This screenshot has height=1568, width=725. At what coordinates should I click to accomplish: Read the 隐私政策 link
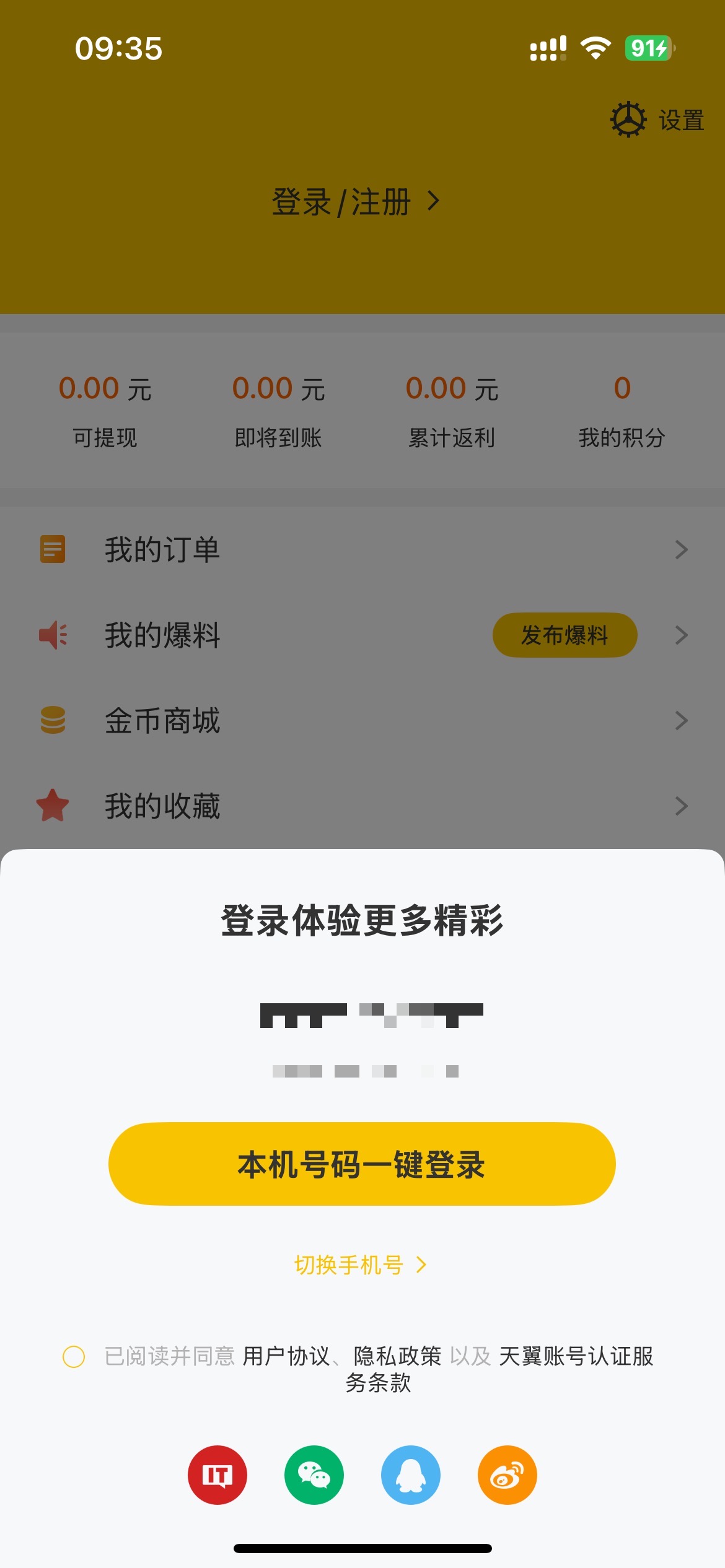click(x=397, y=1356)
